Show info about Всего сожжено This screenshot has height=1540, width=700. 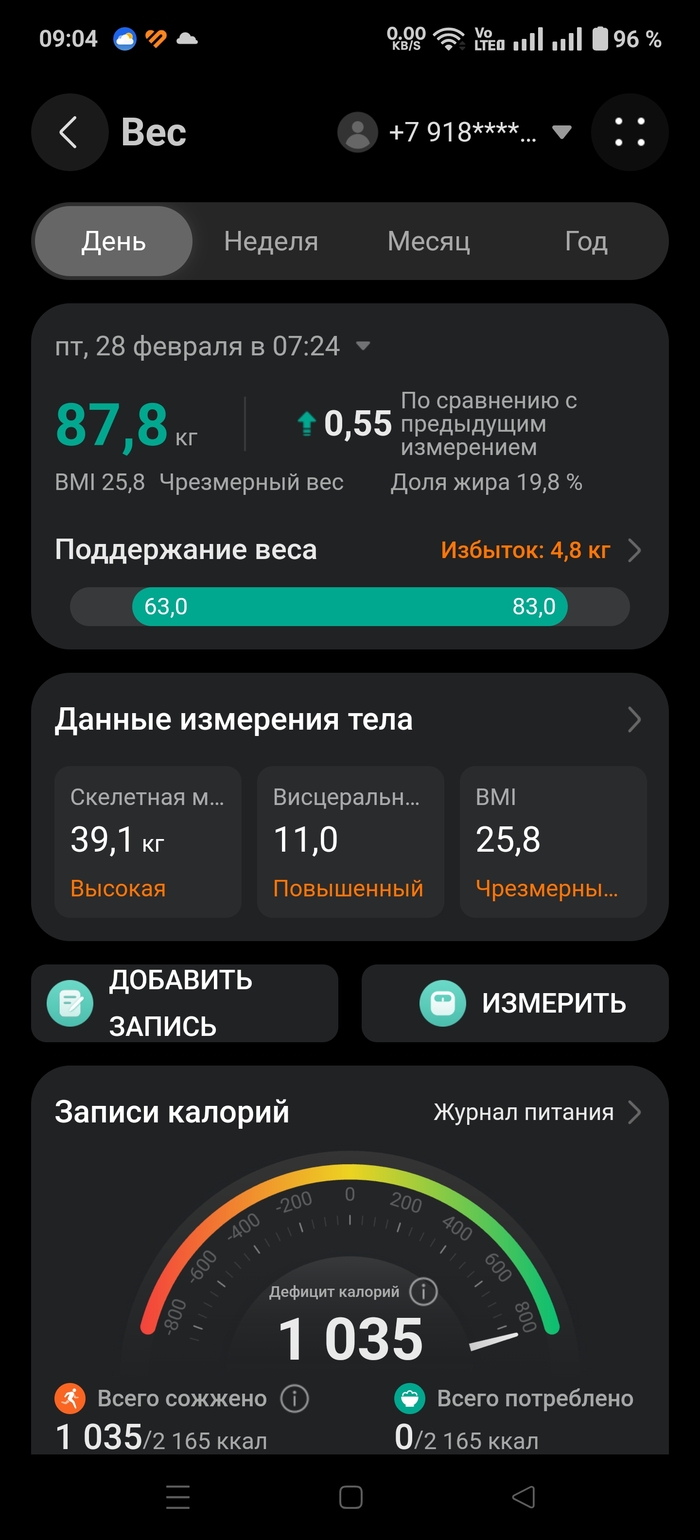(x=294, y=1398)
